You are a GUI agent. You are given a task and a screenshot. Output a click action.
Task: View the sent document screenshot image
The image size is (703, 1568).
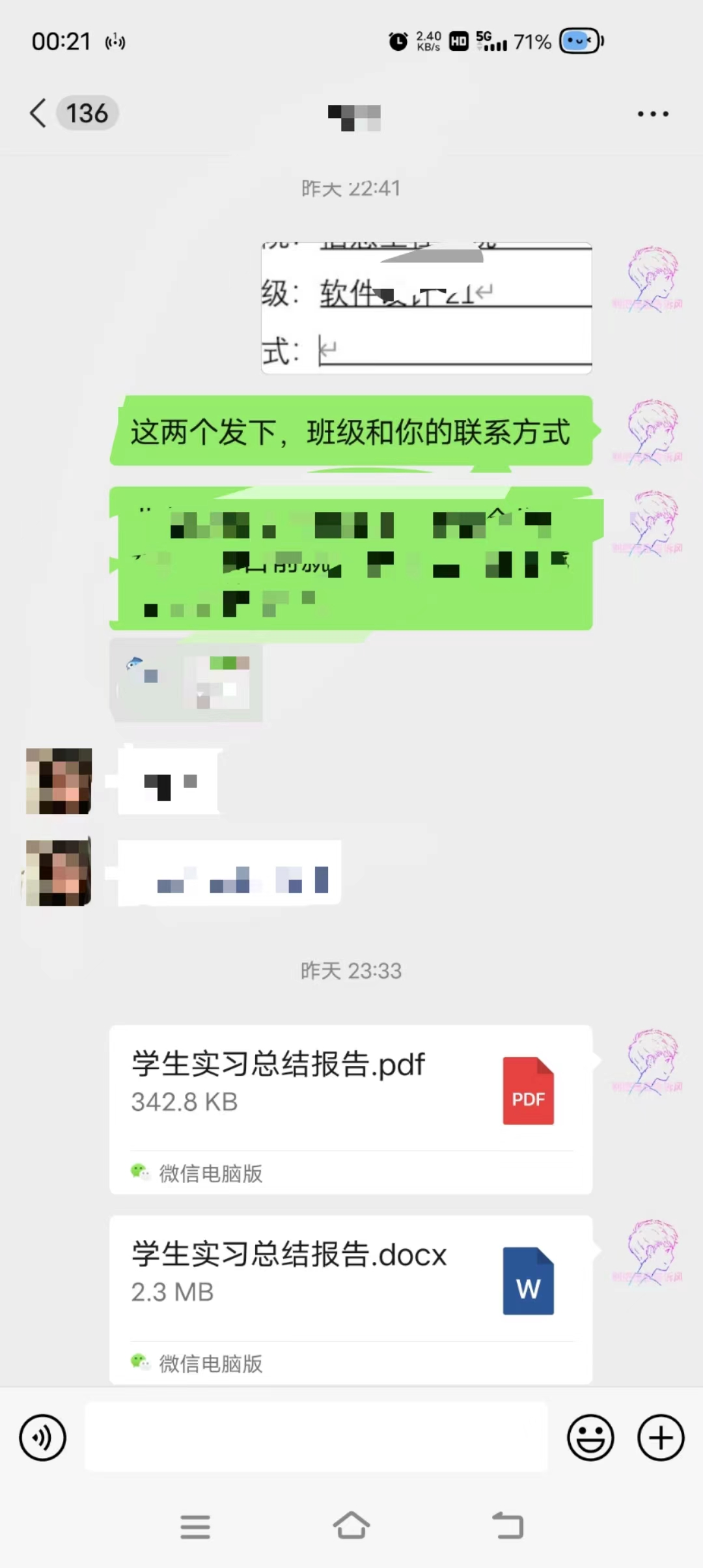coord(426,308)
